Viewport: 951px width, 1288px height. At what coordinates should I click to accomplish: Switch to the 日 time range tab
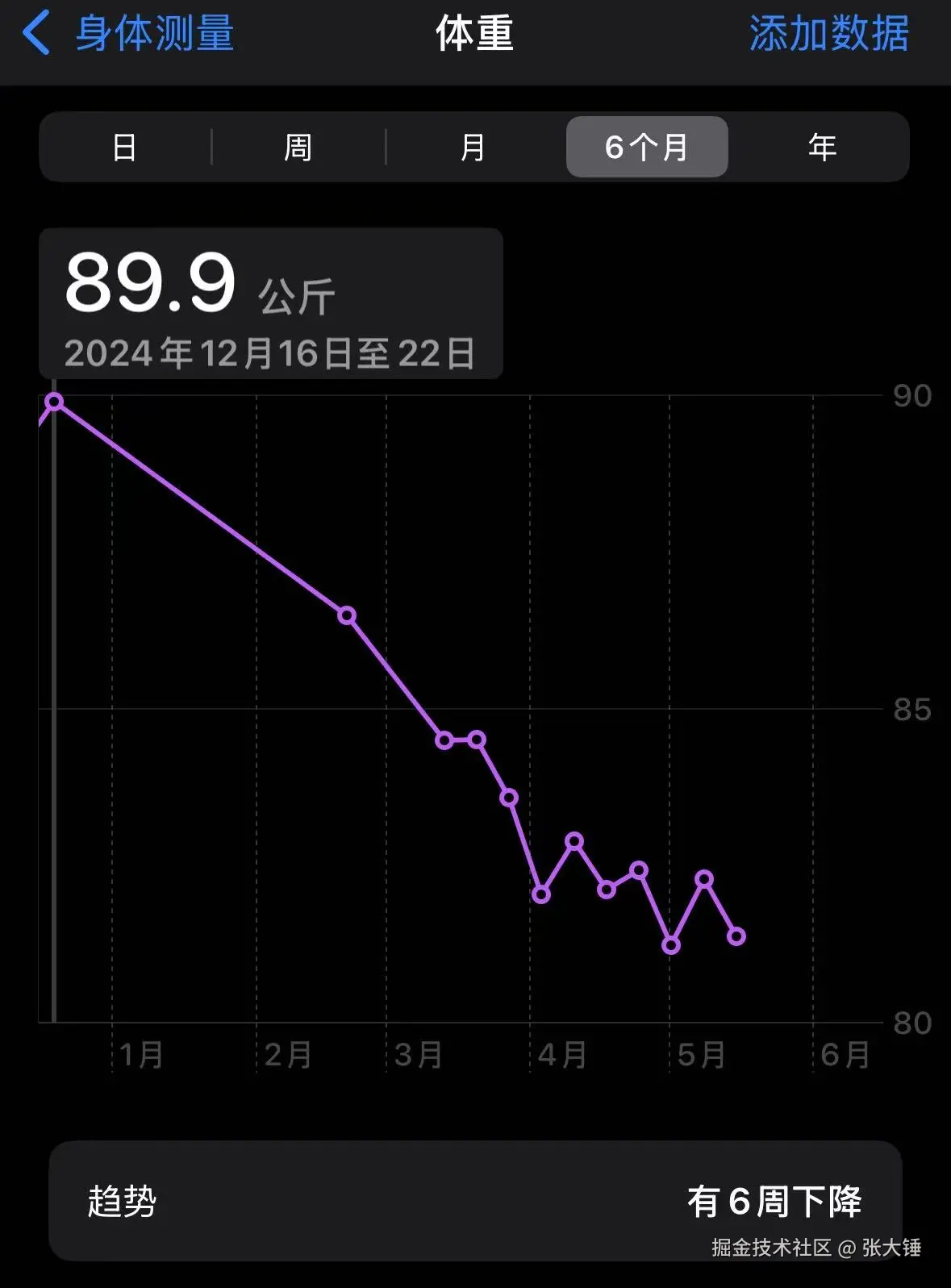[124, 147]
